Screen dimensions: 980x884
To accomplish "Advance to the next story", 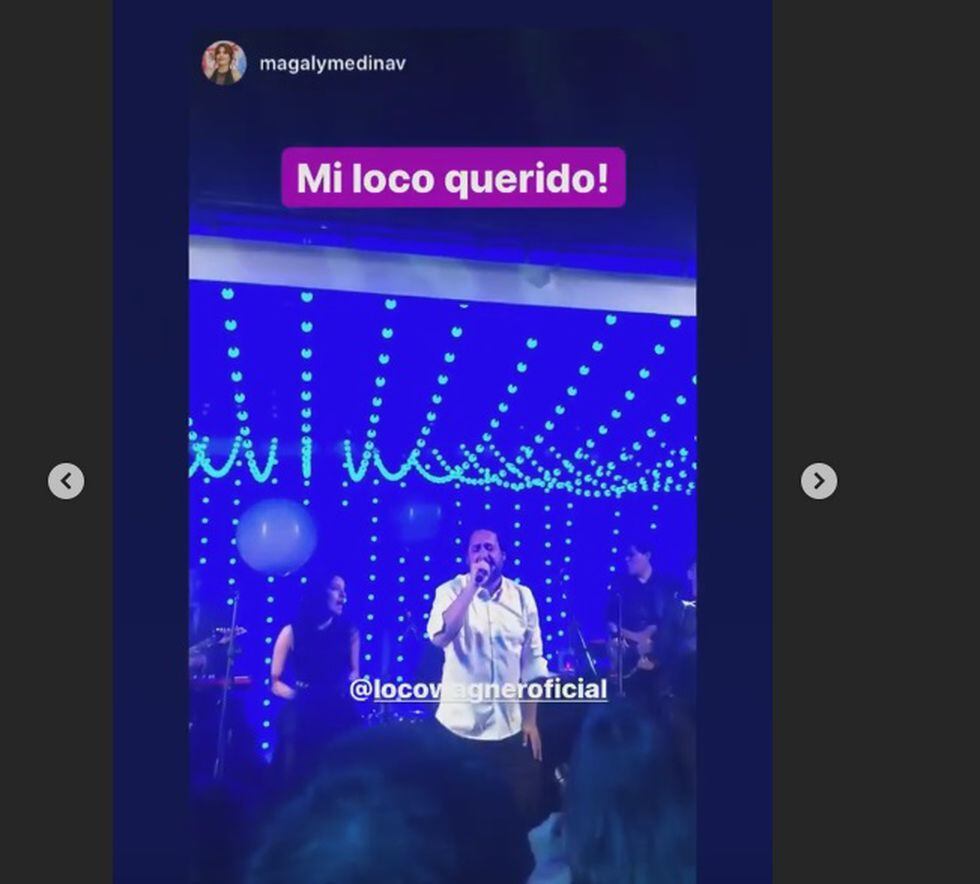I will tap(818, 481).
